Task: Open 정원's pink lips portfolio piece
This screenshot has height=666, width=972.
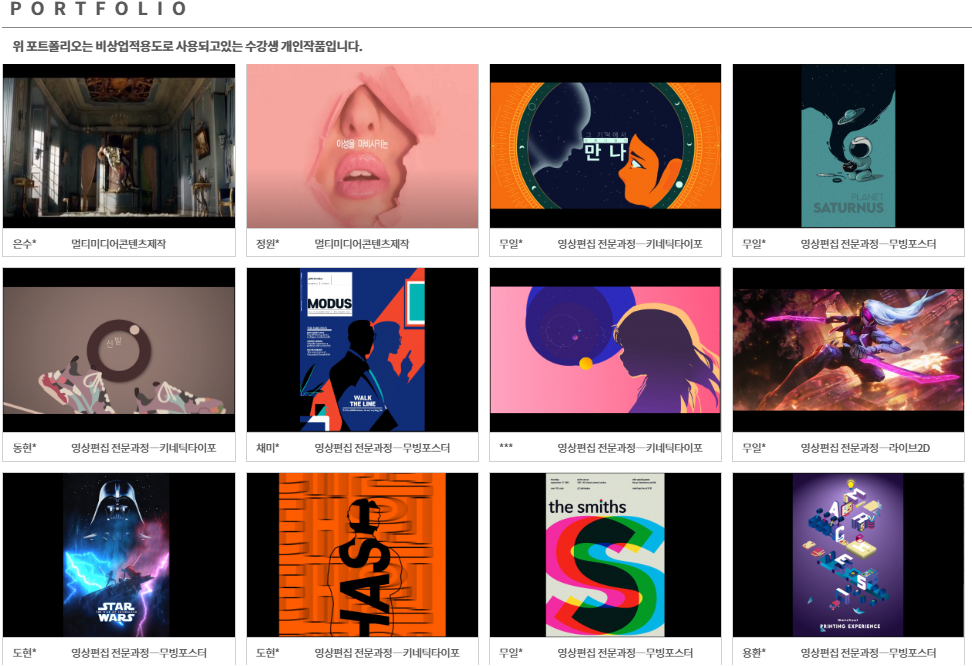Action: point(362,146)
